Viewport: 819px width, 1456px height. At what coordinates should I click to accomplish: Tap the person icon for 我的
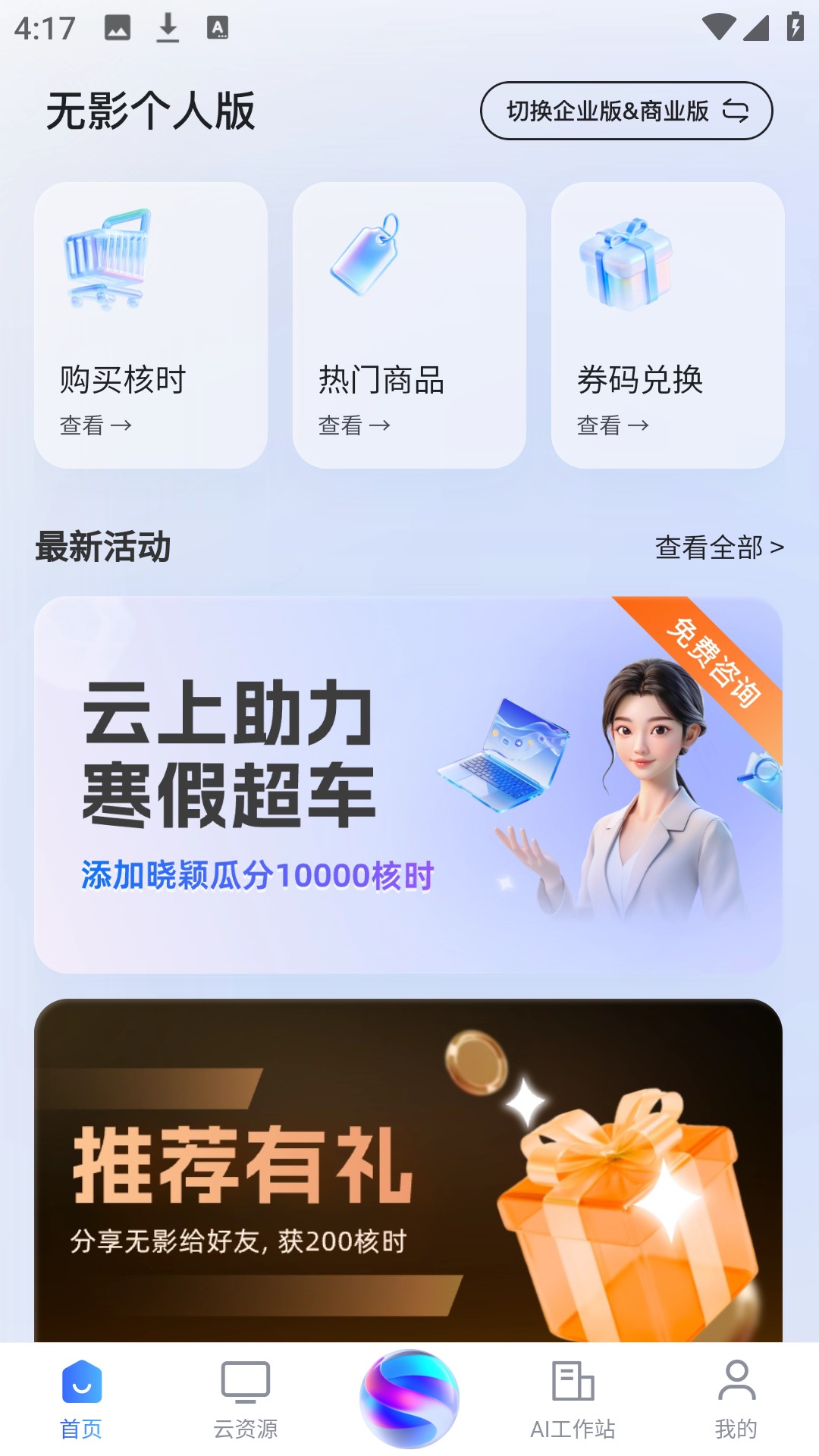coord(736,1382)
